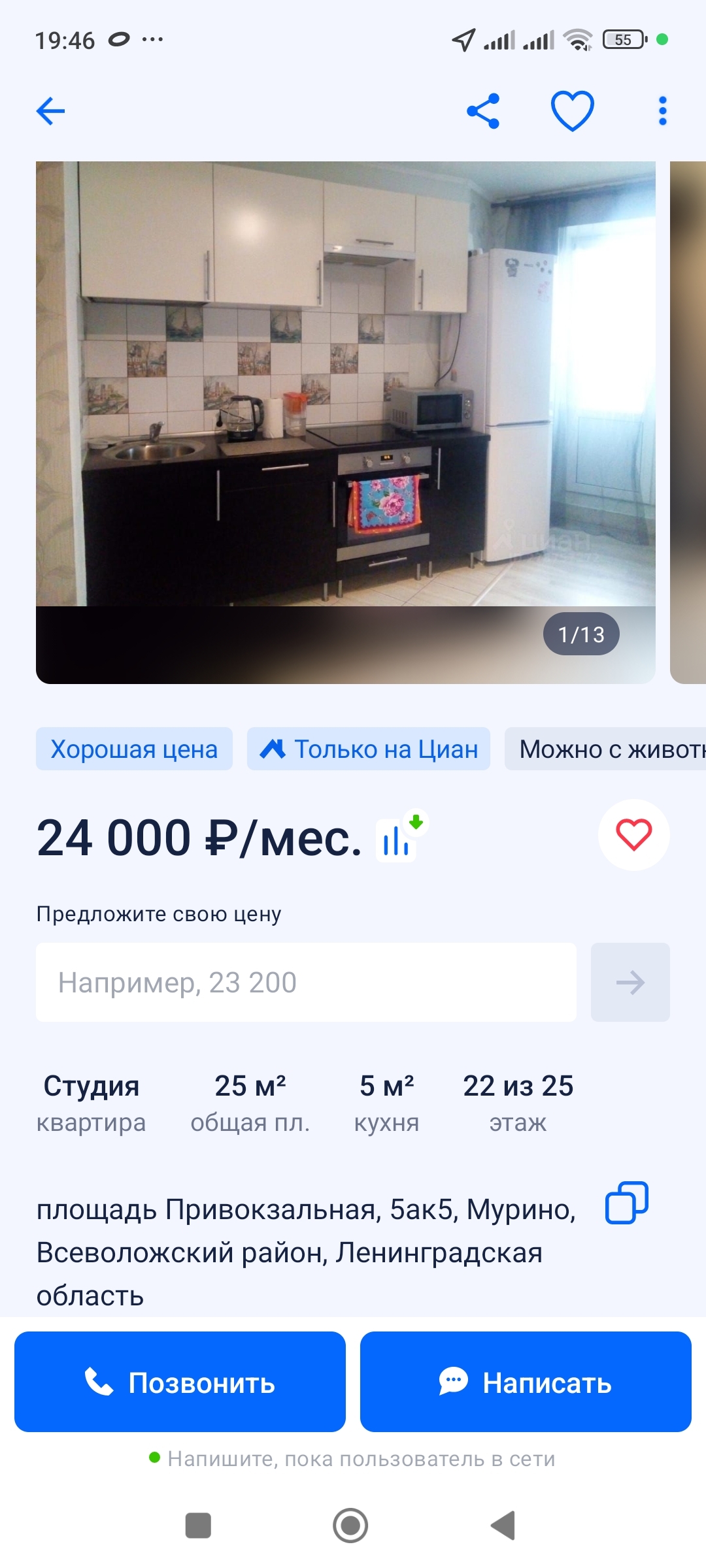Tap the Только на Циан chip
Viewport: 706px width, 1568px height.
(x=369, y=749)
